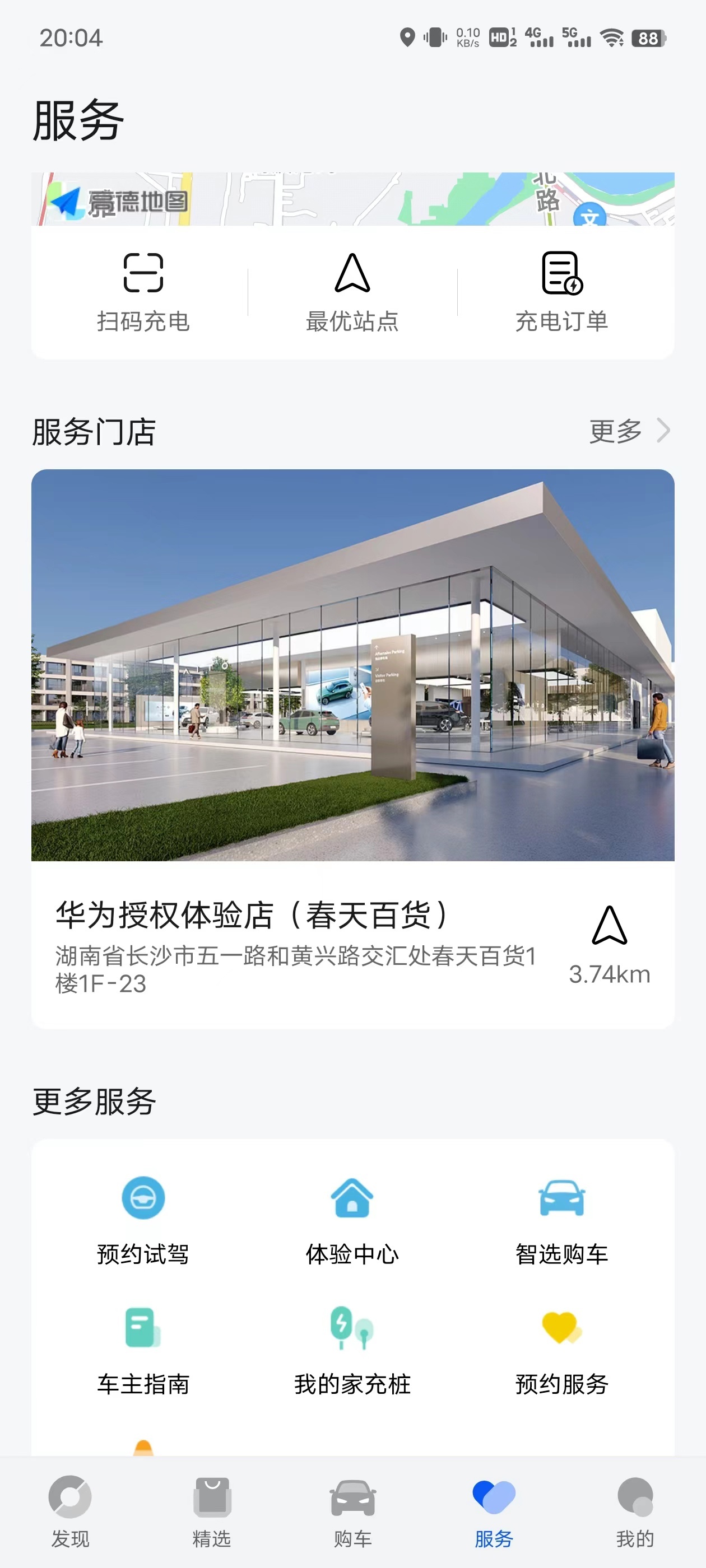Open the 华为授权体验店 store photo
The image size is (706, 1568).
point(352,665)
